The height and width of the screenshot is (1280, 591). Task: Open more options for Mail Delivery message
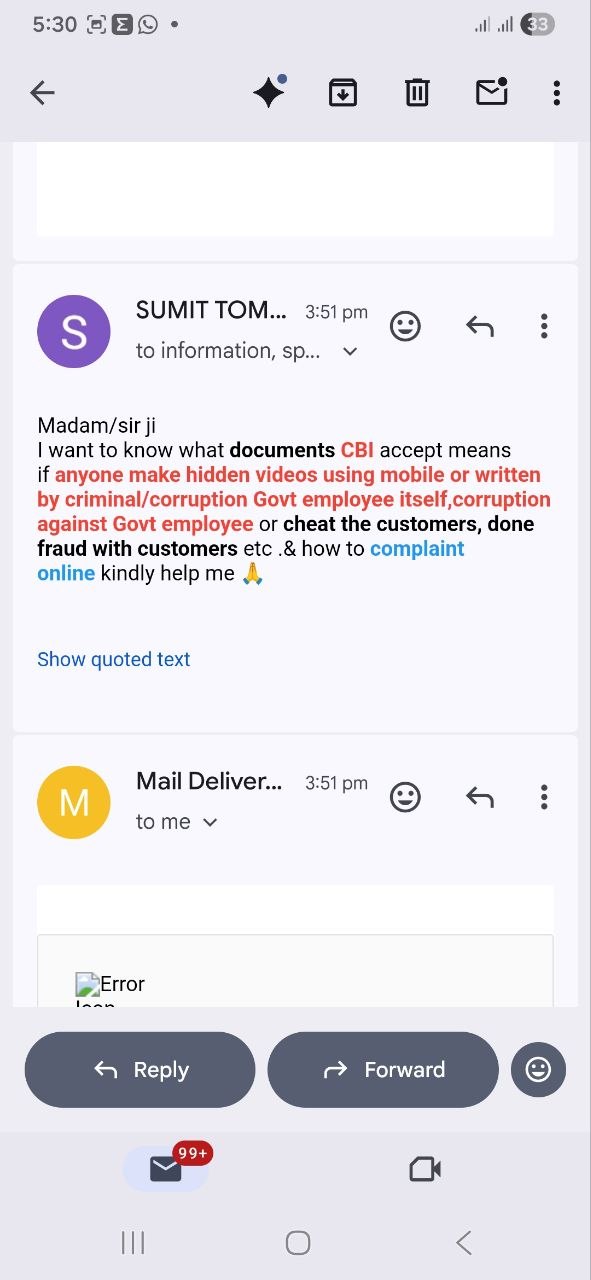pyautogui.click(x=544, y=797)
